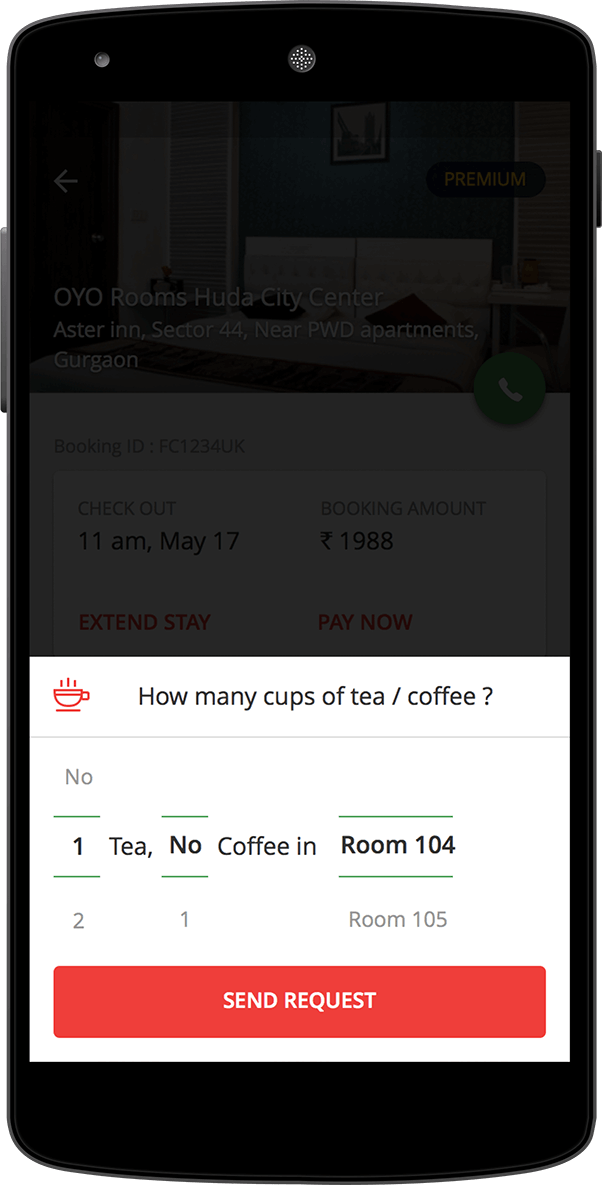Choose Room 105 in the room picker
The height and width of the screenshot is (1185, 602).
pos(397,919)
